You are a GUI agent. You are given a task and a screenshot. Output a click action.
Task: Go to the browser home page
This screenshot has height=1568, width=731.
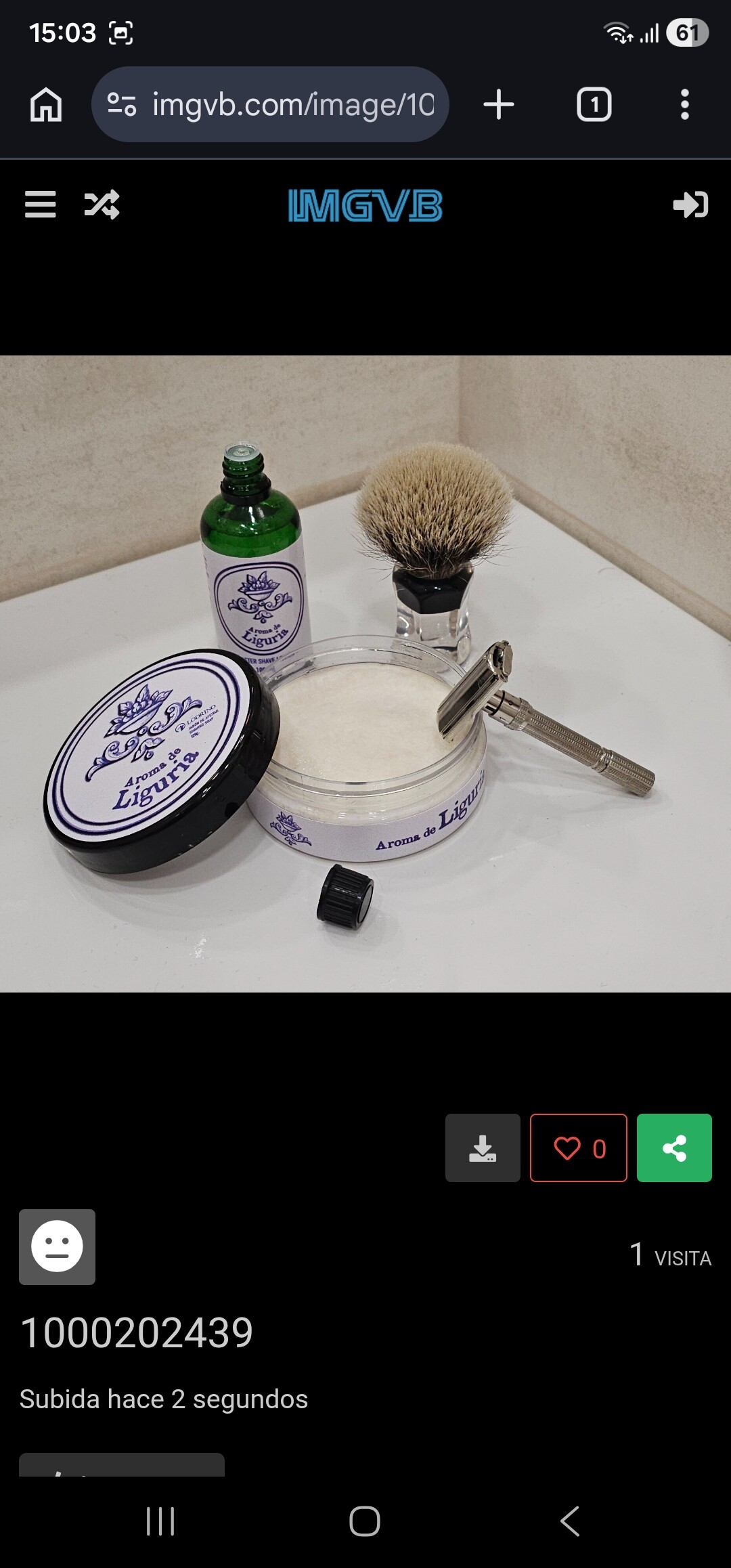46,105
